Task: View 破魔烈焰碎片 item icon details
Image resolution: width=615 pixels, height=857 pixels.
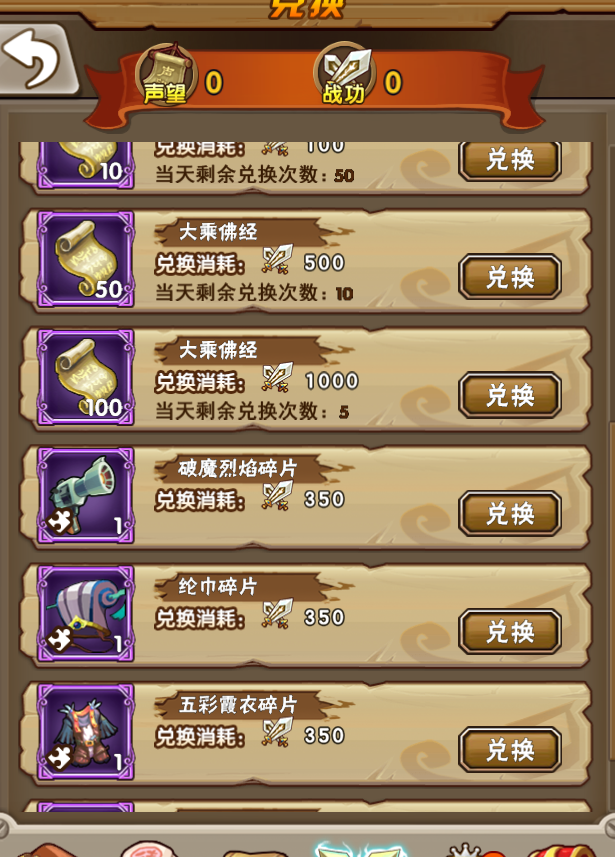Action: click(85, 495)
